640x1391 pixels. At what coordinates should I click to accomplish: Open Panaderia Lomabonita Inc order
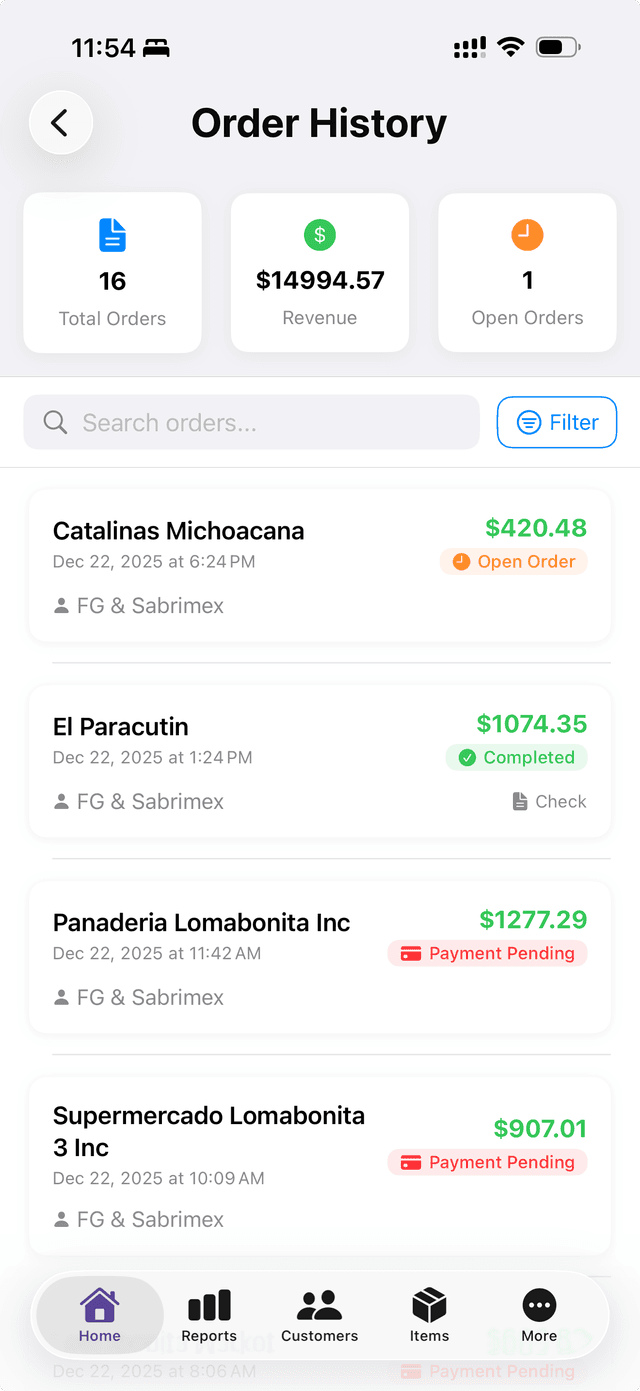(320, 958)
